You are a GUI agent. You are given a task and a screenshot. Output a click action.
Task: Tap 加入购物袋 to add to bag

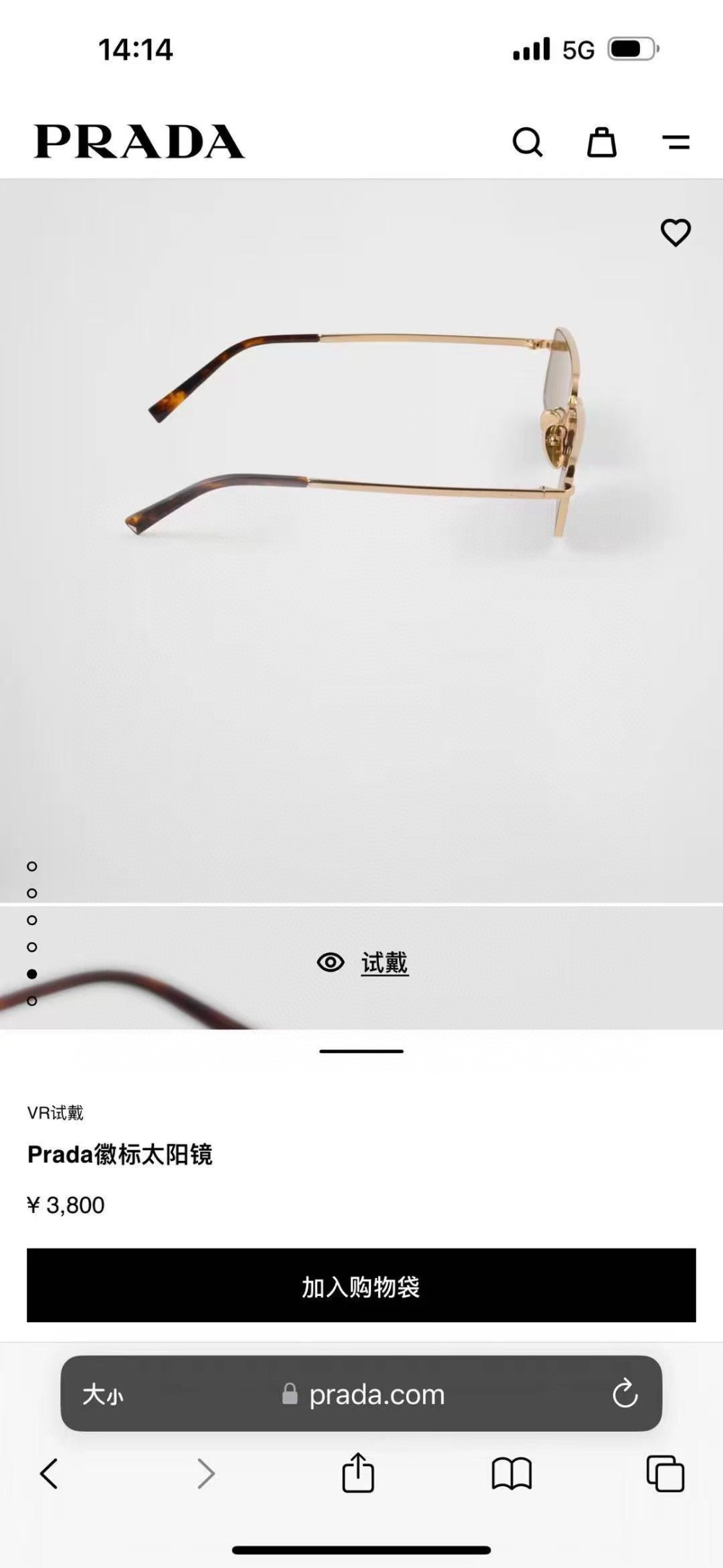tap(361, 1285)
